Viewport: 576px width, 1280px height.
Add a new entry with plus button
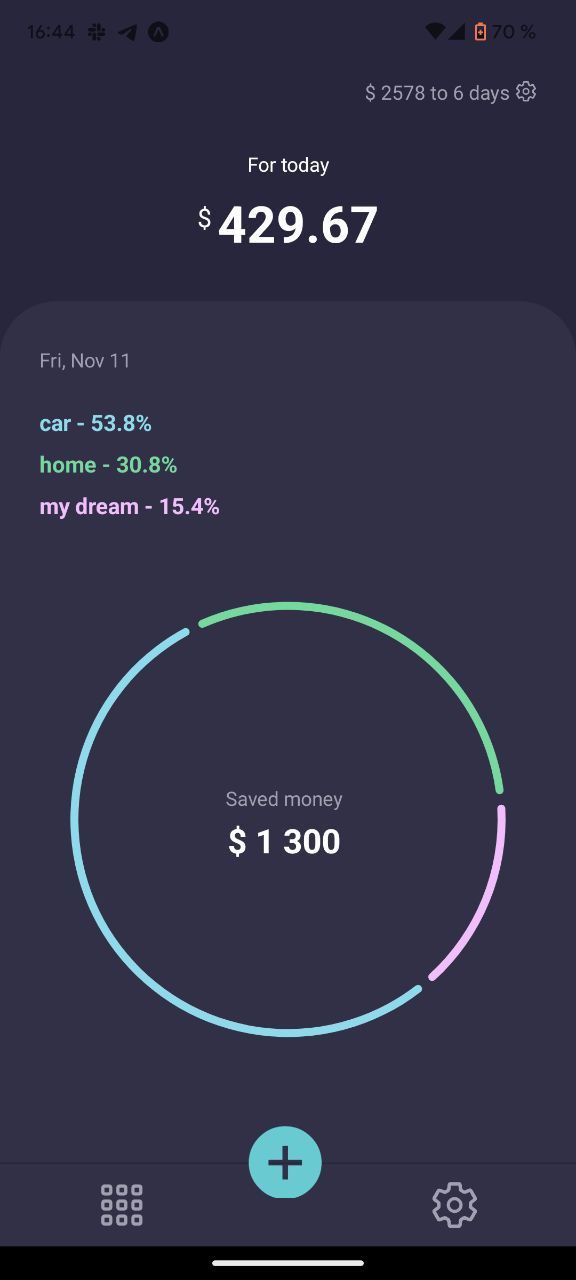pos(285,1162)
